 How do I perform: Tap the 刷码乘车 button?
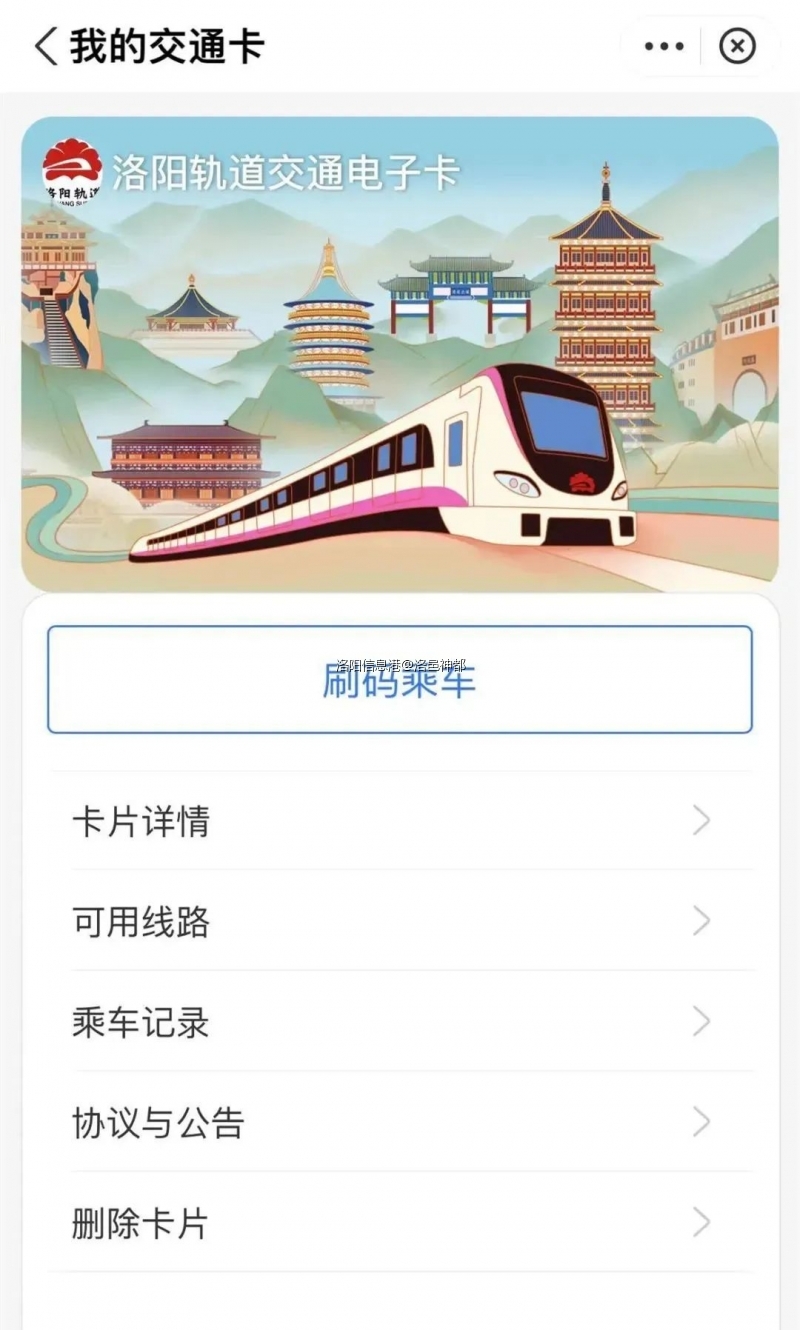click(399, 680)
